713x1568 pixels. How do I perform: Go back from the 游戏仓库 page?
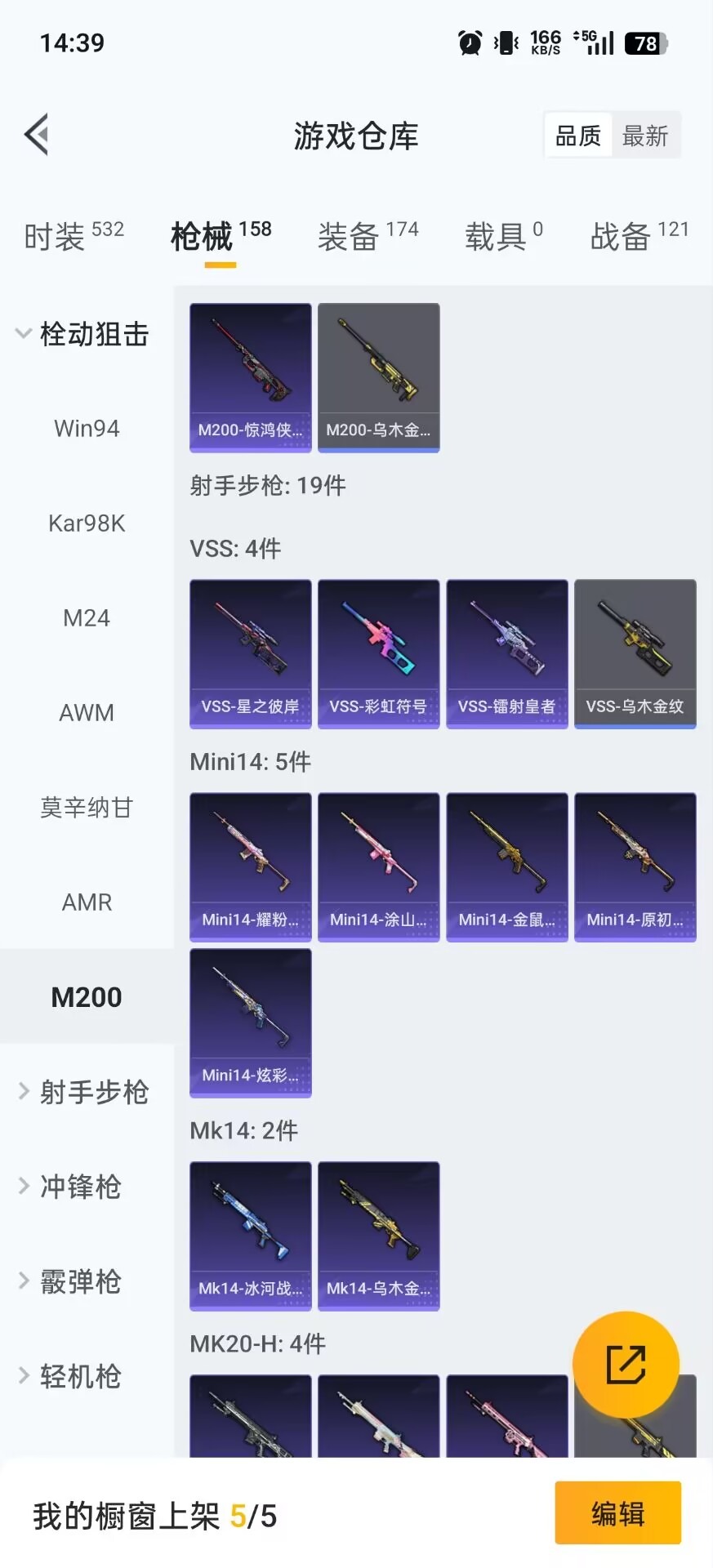[37, 135]
